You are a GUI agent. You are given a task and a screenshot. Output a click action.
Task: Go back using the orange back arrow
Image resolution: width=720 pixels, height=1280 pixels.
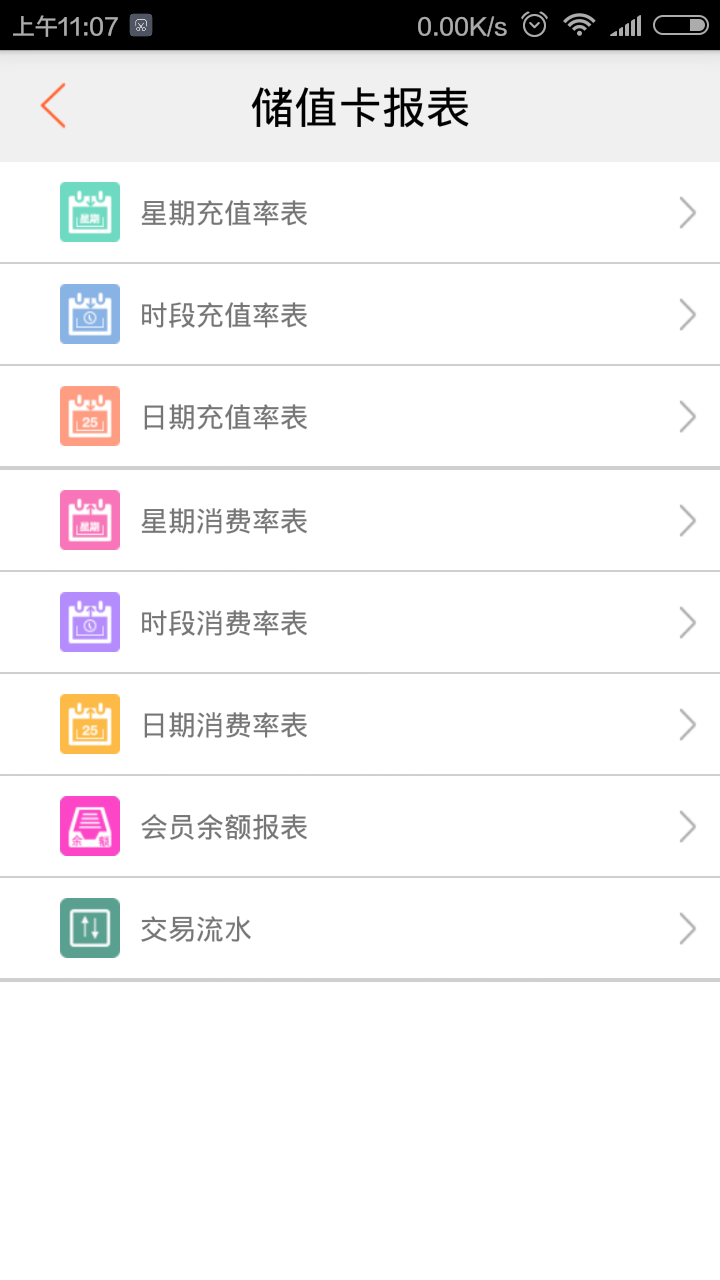[52, 105]
